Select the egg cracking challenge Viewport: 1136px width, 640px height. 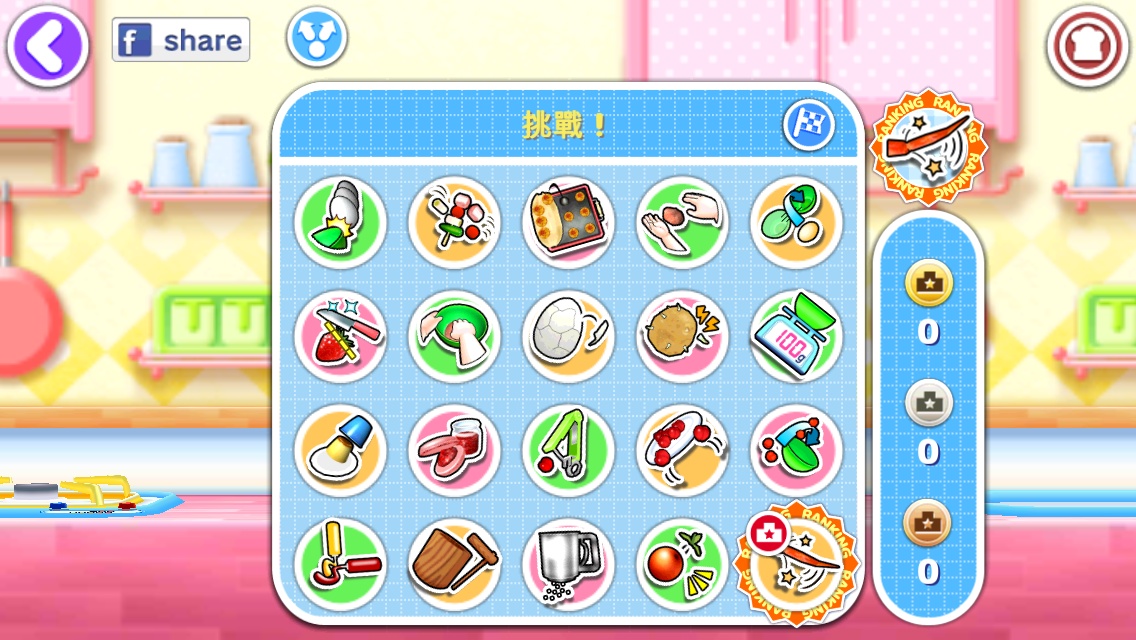[568, 337]
